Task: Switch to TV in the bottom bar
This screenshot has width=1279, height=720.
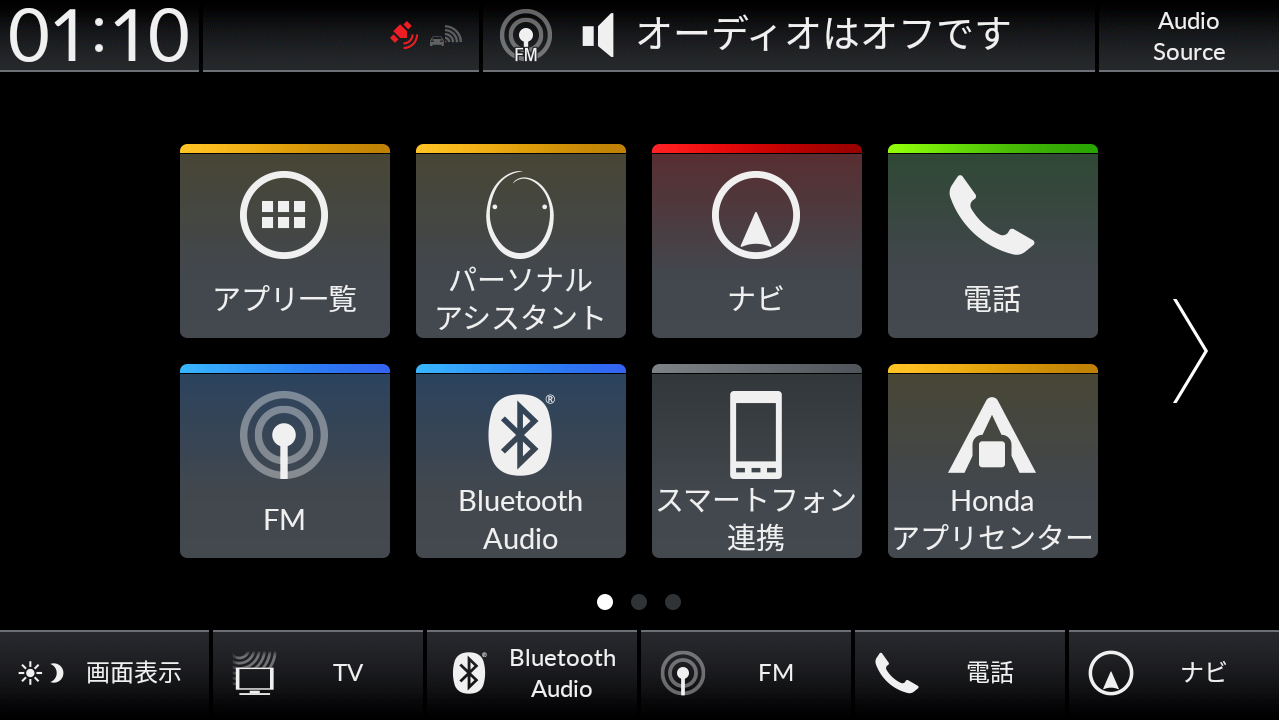Action: tap(318, 673)
